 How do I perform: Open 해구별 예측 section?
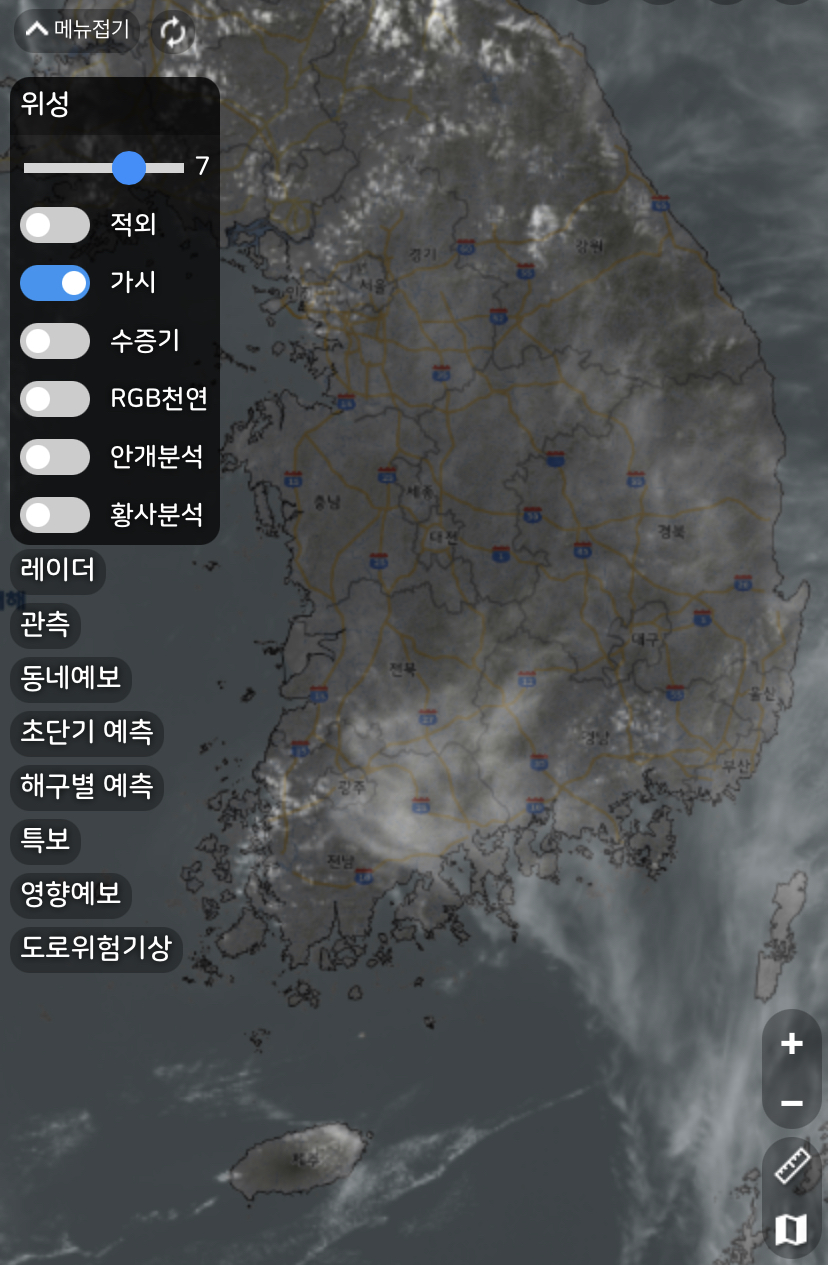pyautogui.click(x=87, y=785)
